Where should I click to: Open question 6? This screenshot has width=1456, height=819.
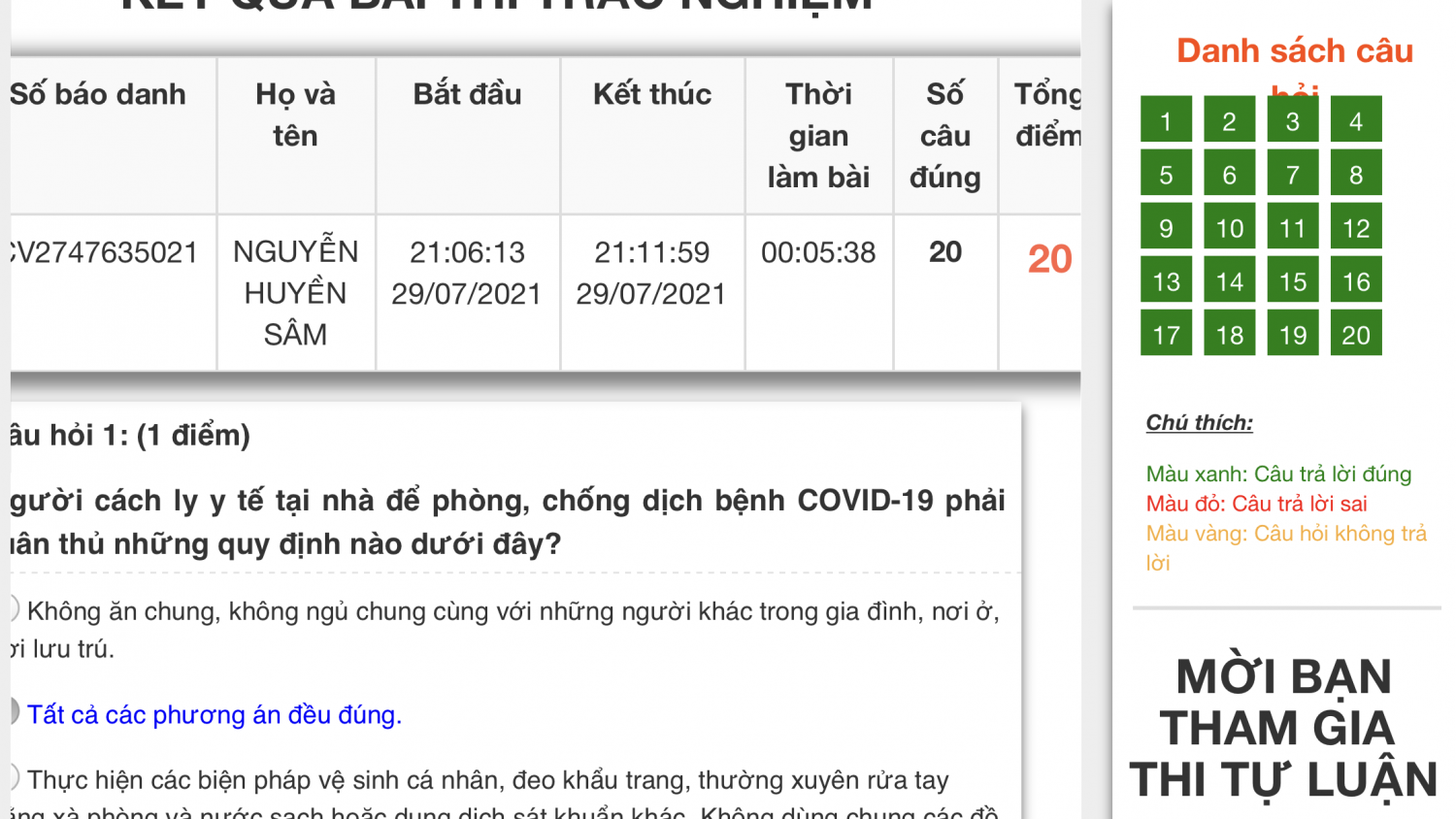click(x=1229, y=174)
